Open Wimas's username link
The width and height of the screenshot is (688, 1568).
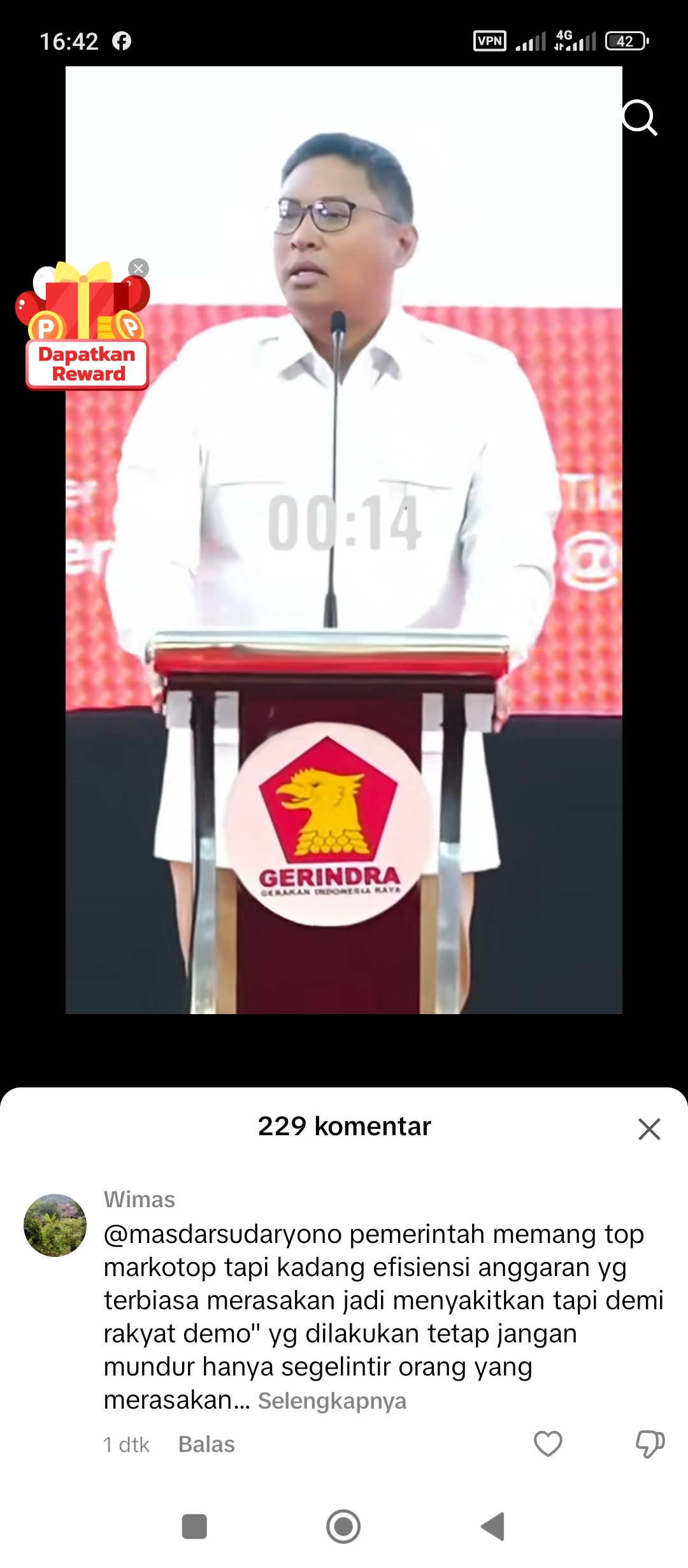coord(140,1200)
